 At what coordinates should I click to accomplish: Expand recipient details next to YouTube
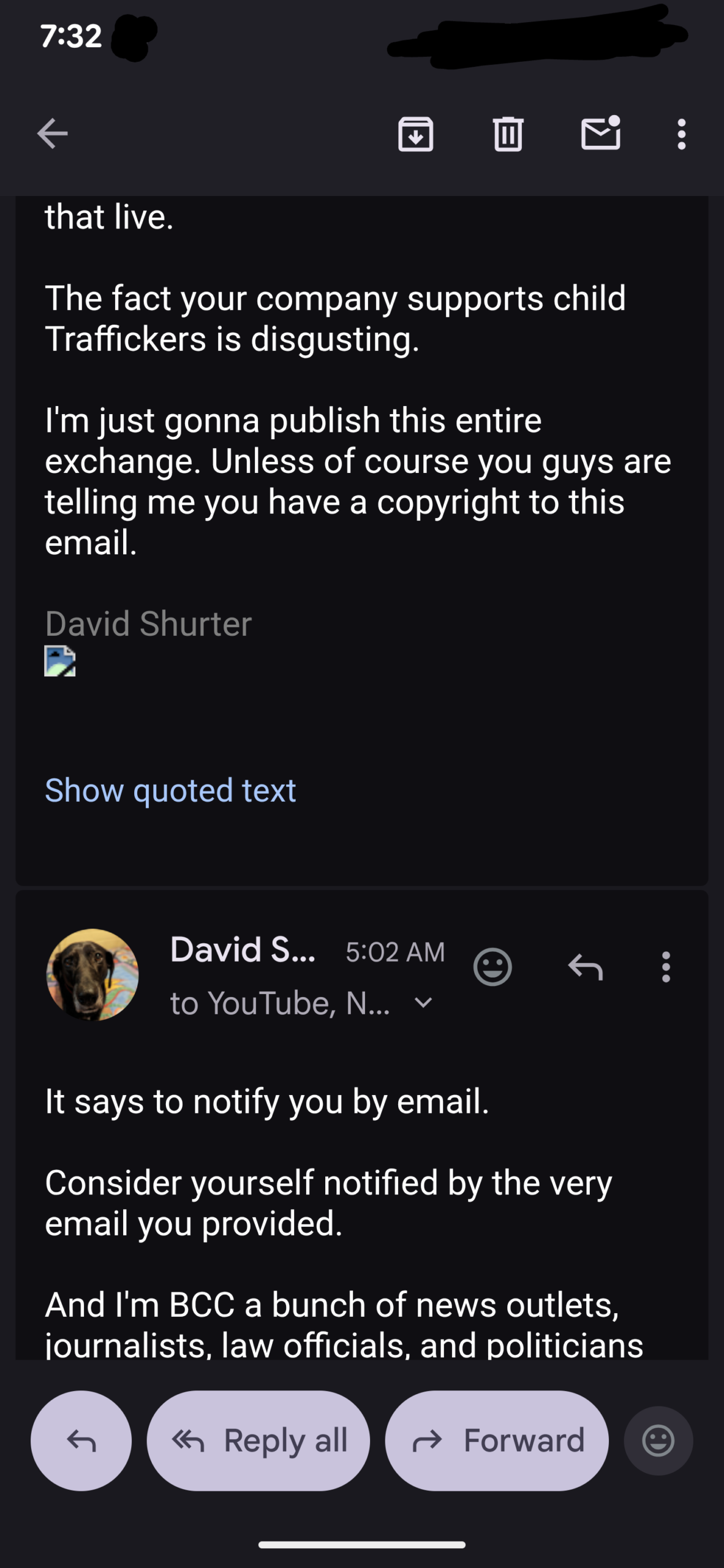tap(423, 1003)
